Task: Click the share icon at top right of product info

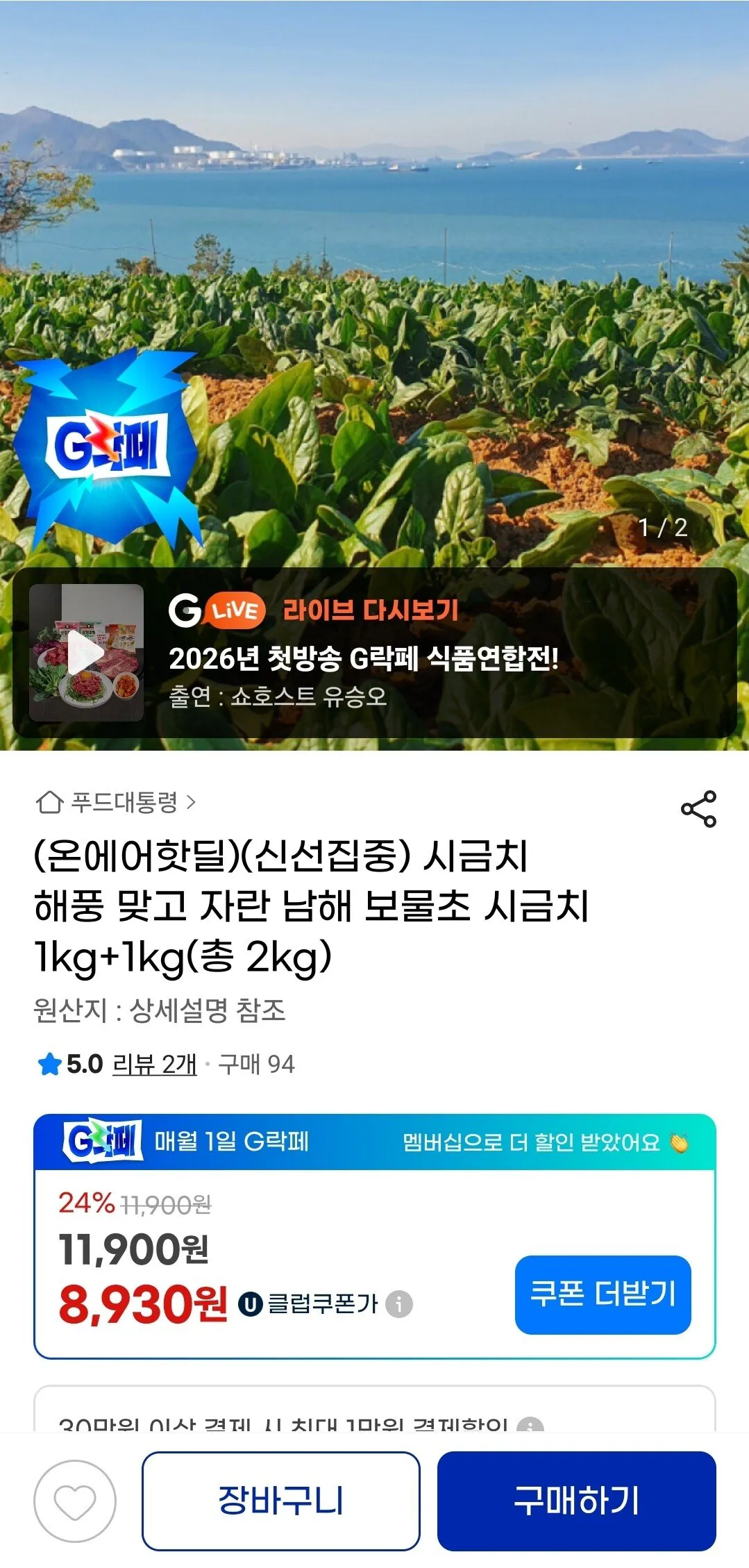Action: click(698, 808)
